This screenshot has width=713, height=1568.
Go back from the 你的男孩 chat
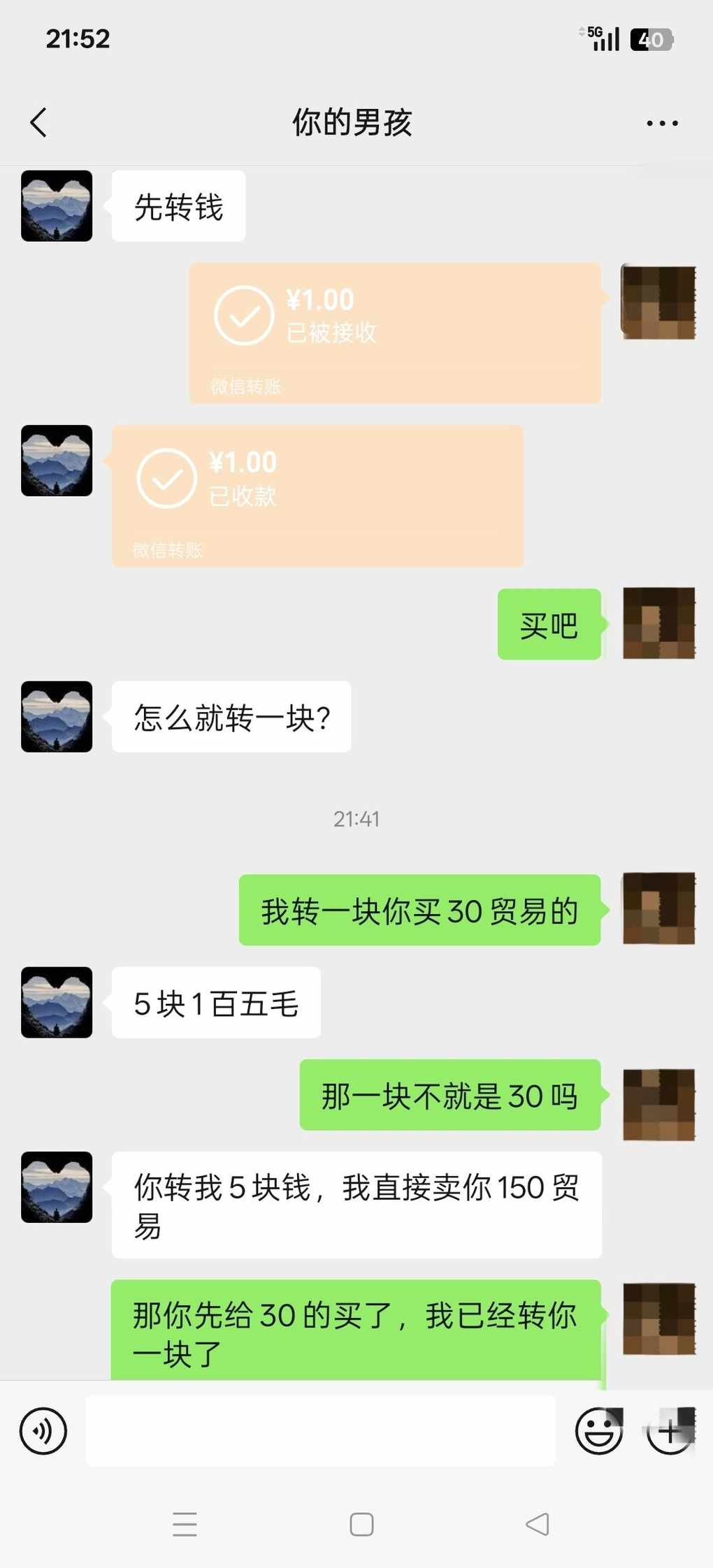39,123
